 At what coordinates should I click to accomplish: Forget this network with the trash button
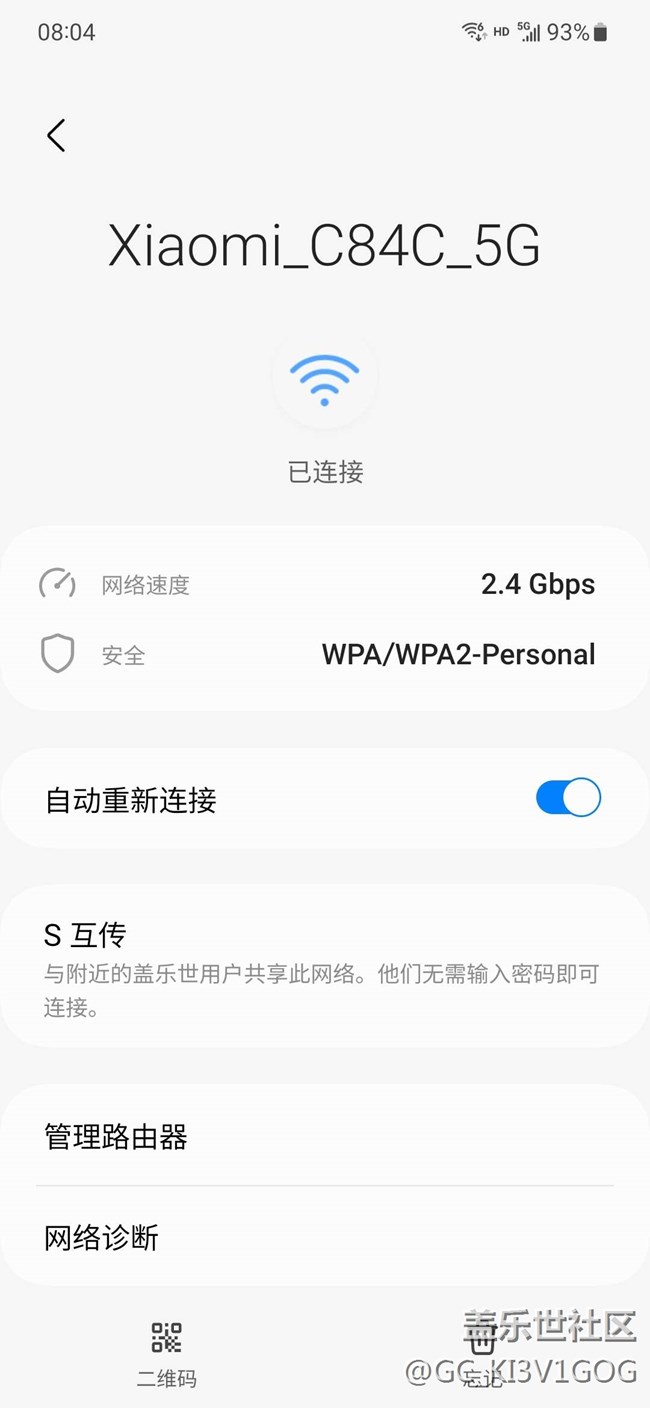coord(483,1353)
